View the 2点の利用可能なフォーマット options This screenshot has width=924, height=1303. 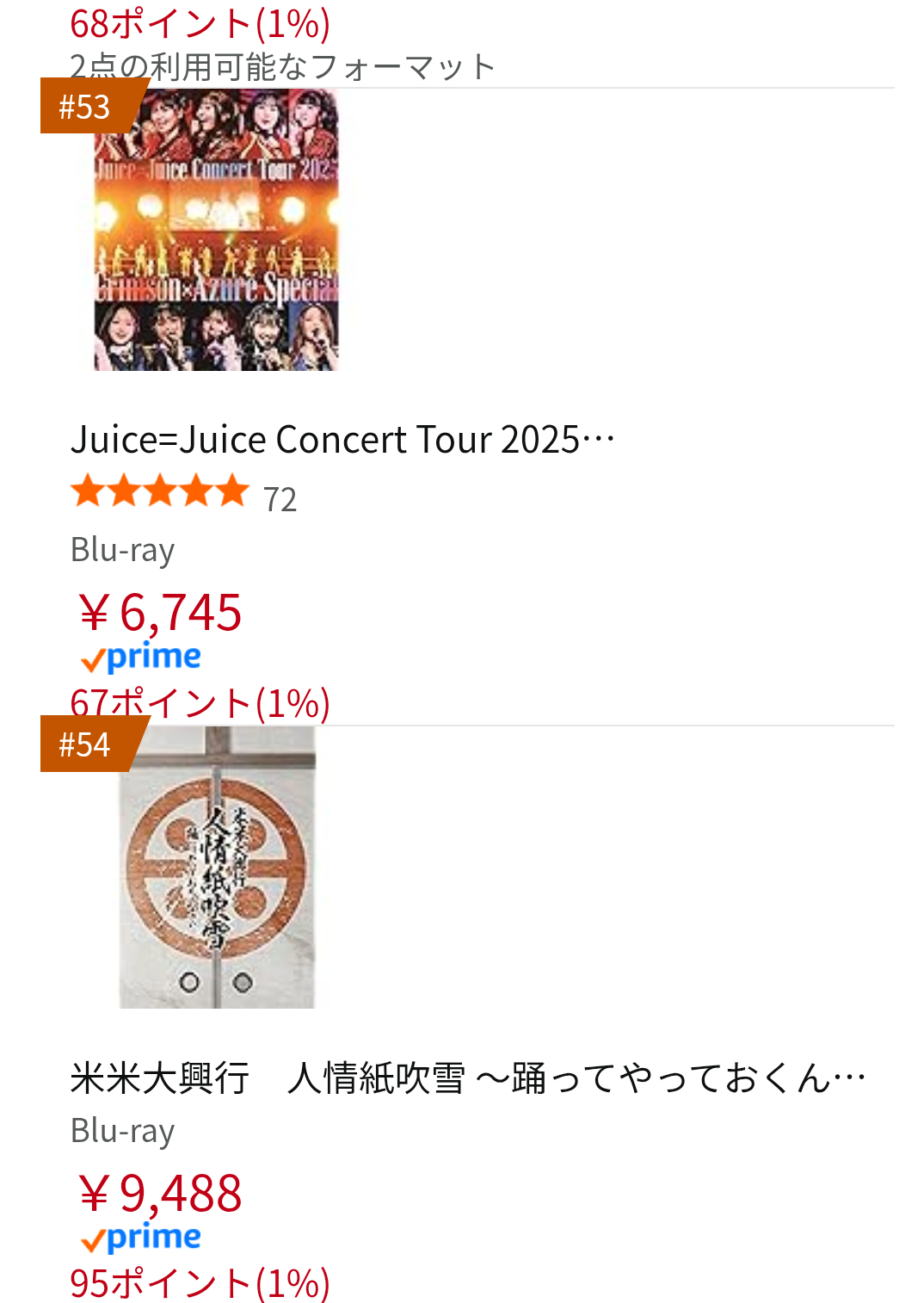click(282, 67)
